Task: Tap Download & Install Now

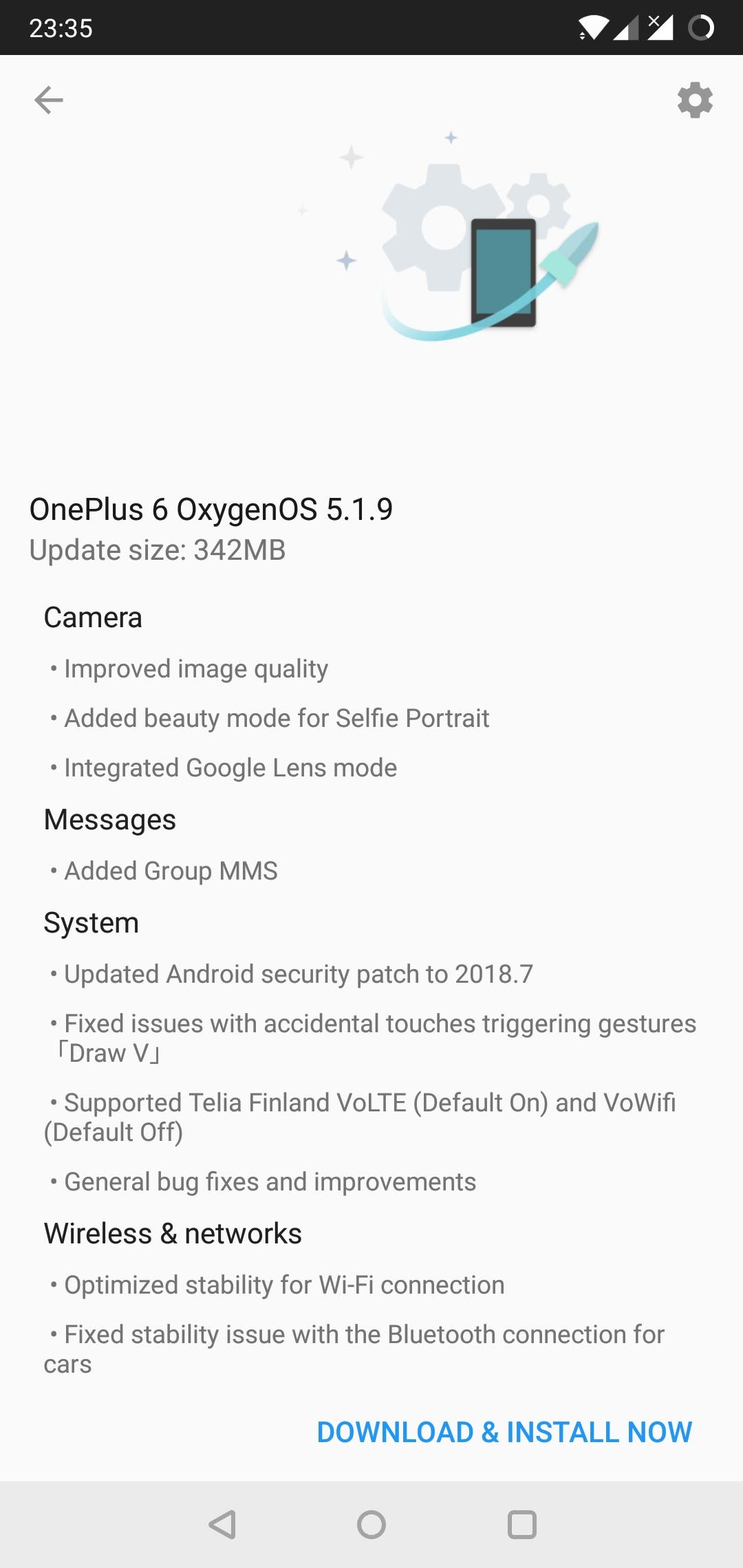Action: pyautogui.click(x=504, y=1433)
